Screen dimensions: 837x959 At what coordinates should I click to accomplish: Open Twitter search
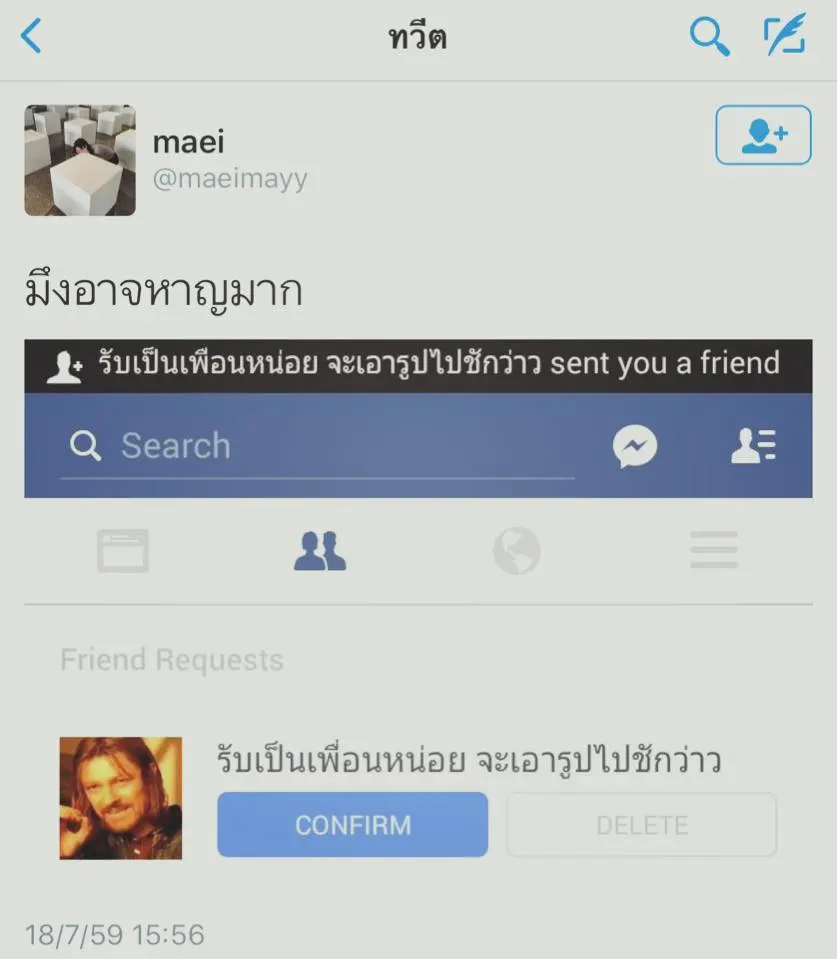tap(709, 37)
